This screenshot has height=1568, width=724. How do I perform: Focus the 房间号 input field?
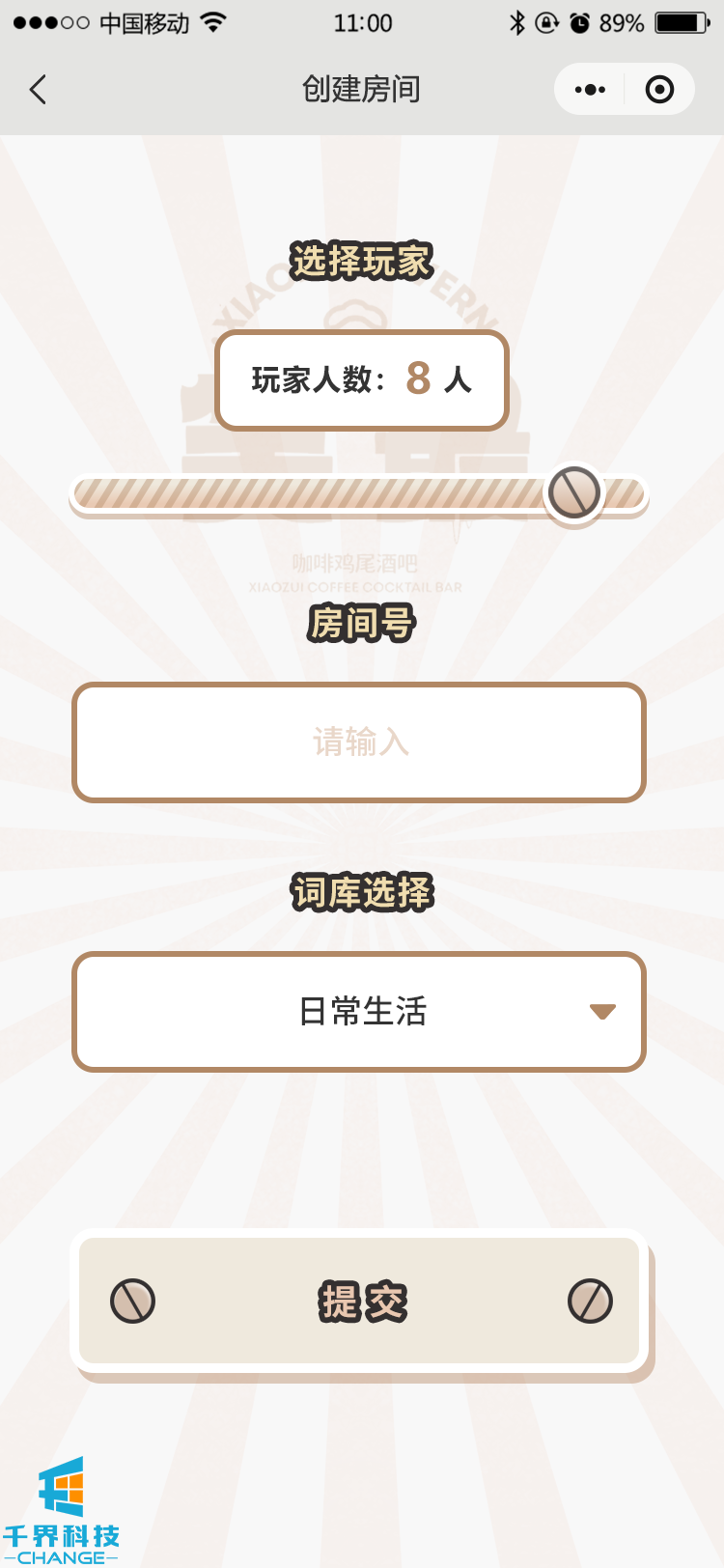(x=359, y=742)
